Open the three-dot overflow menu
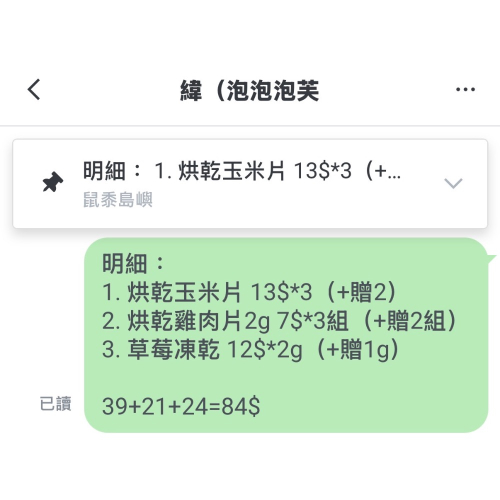 coord(465,89)
